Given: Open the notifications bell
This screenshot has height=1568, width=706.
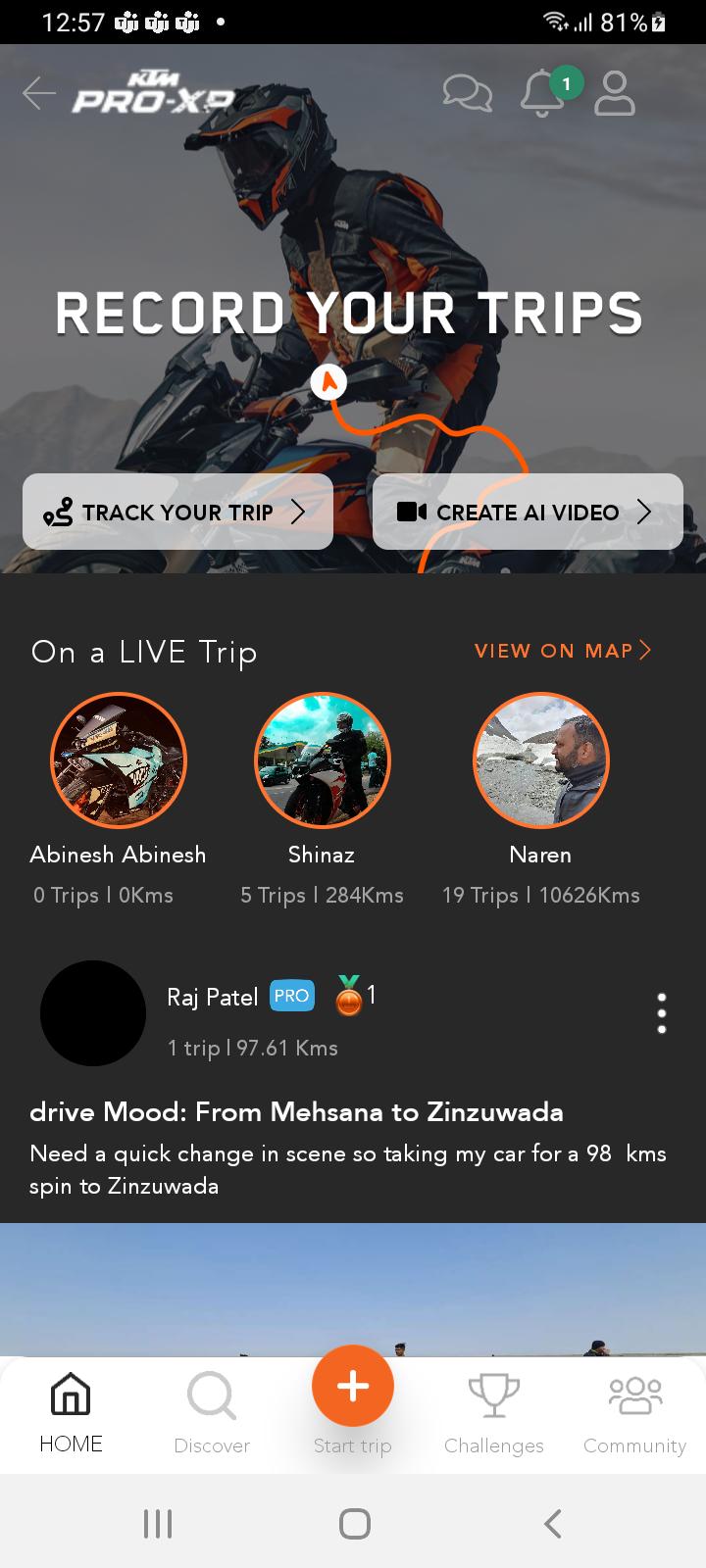Looking at the screenshot, I should pyautogui.click(x=542, y=94).
